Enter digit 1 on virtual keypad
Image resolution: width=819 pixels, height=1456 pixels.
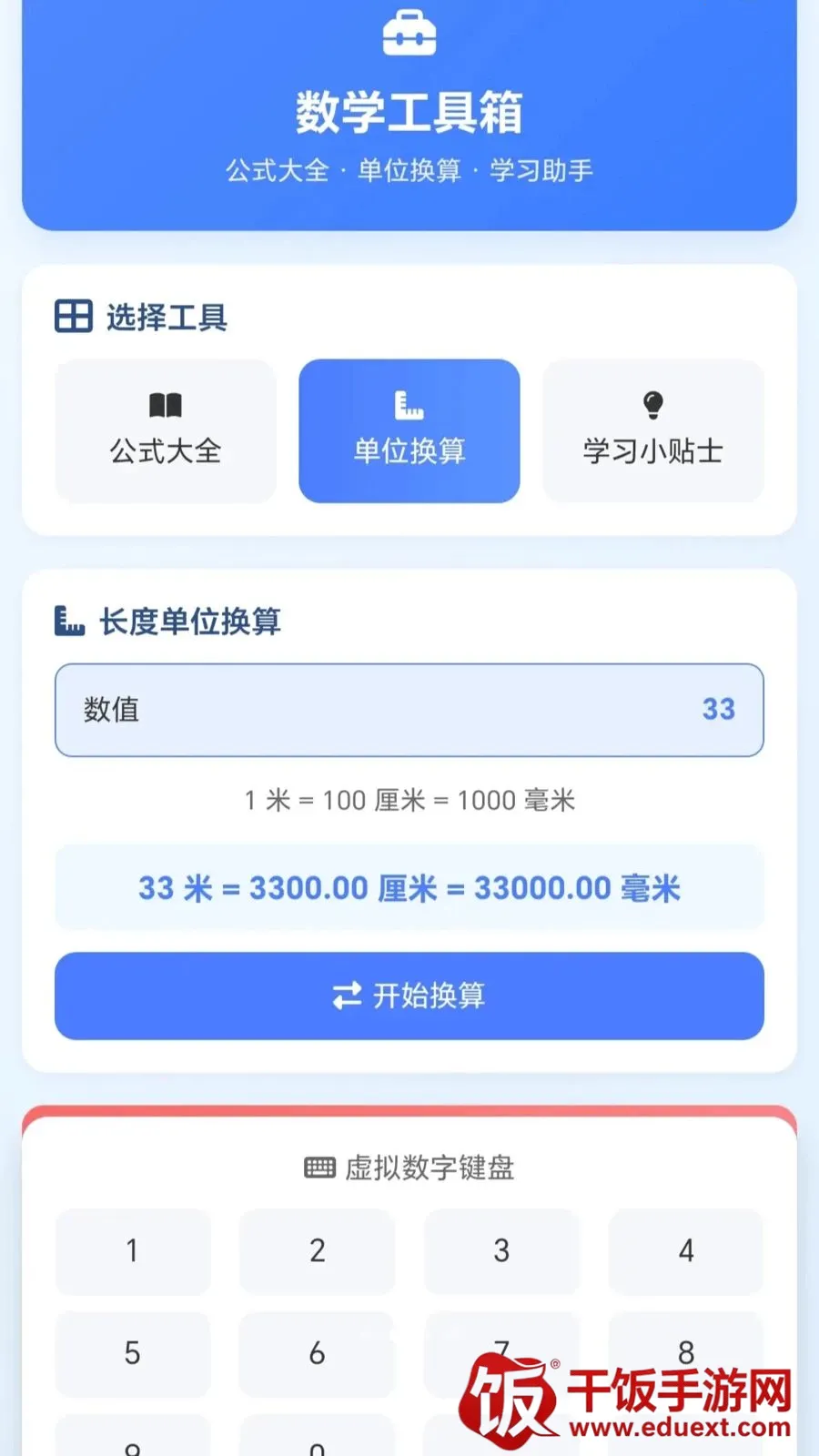pyautogui.click(x=133, y=1251)
